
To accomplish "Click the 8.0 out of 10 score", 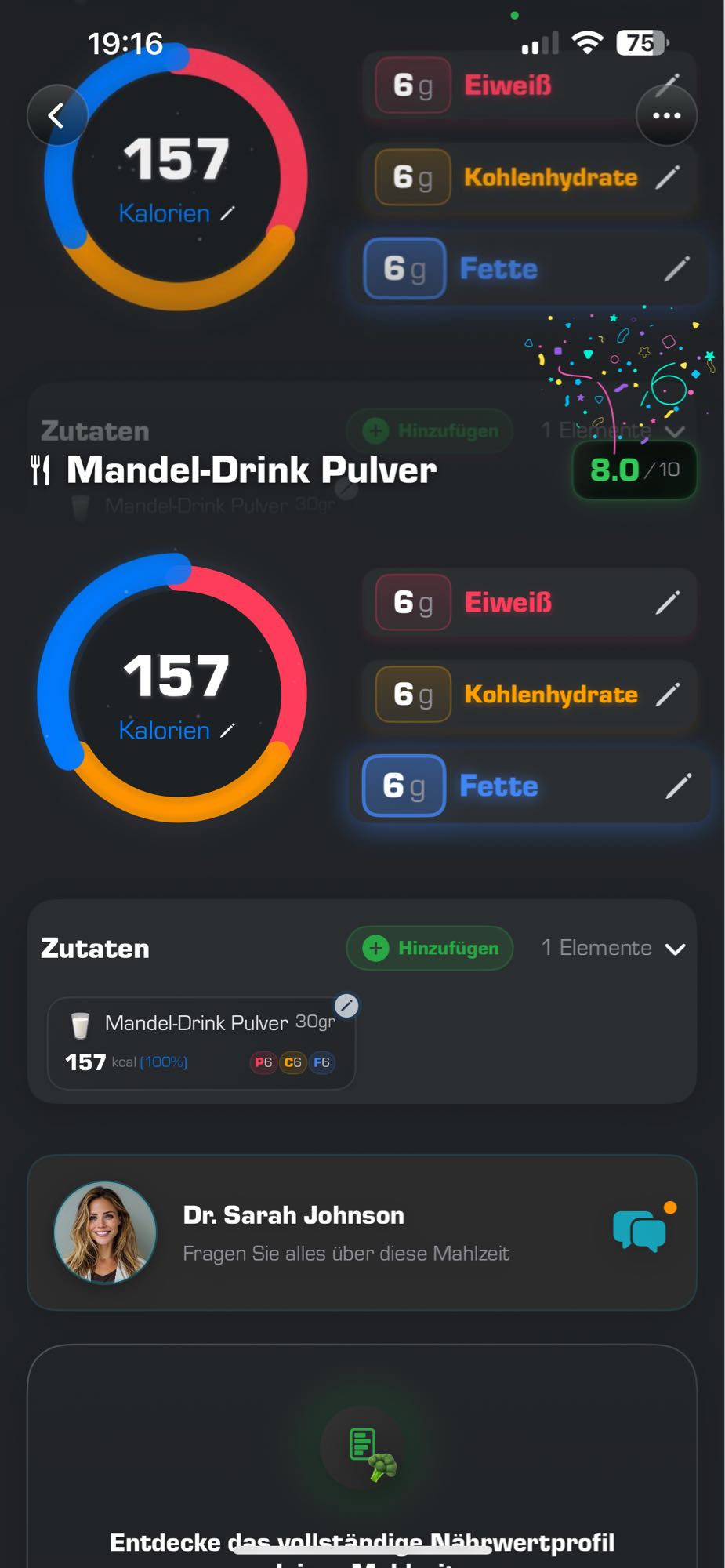I will click(x=633, y=470).
